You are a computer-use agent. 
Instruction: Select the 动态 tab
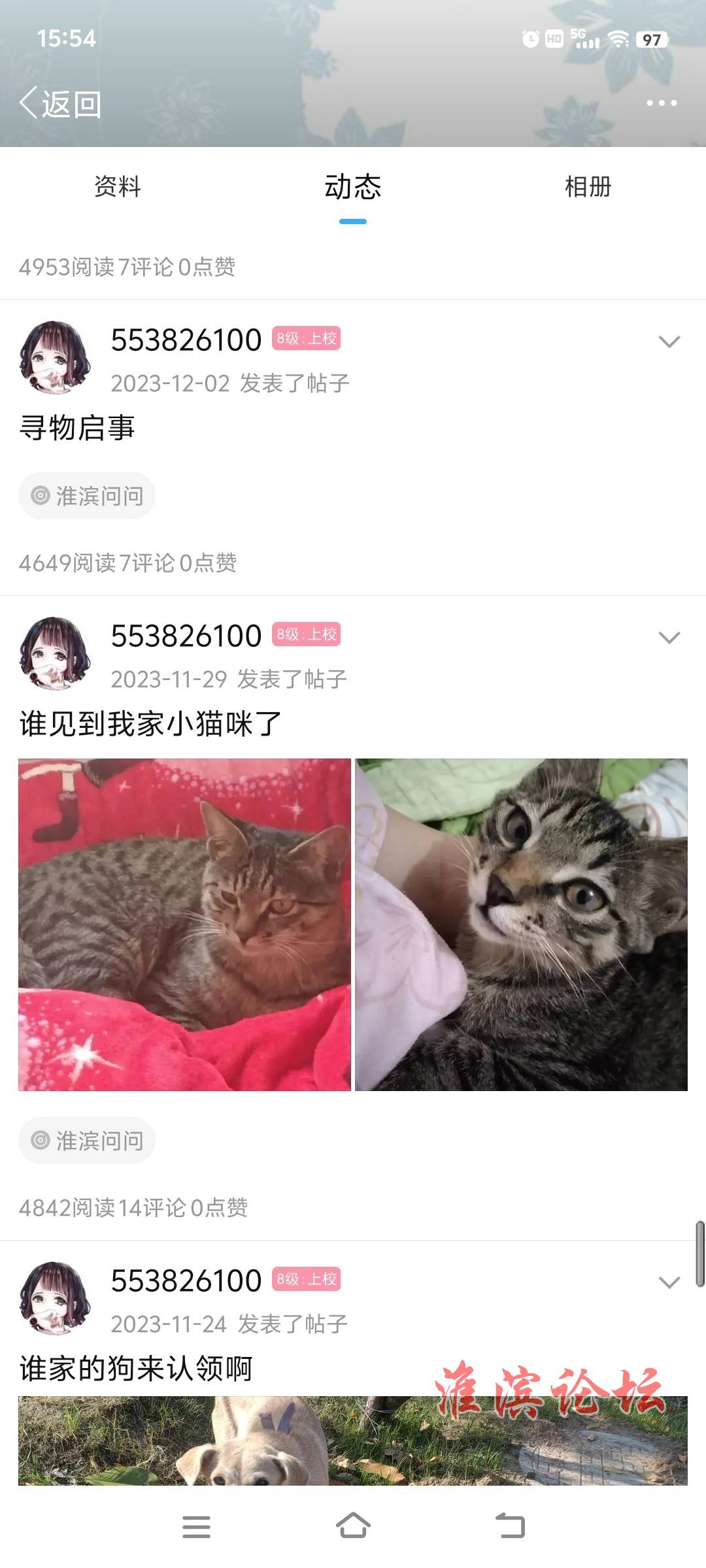(x=353, y=187)
